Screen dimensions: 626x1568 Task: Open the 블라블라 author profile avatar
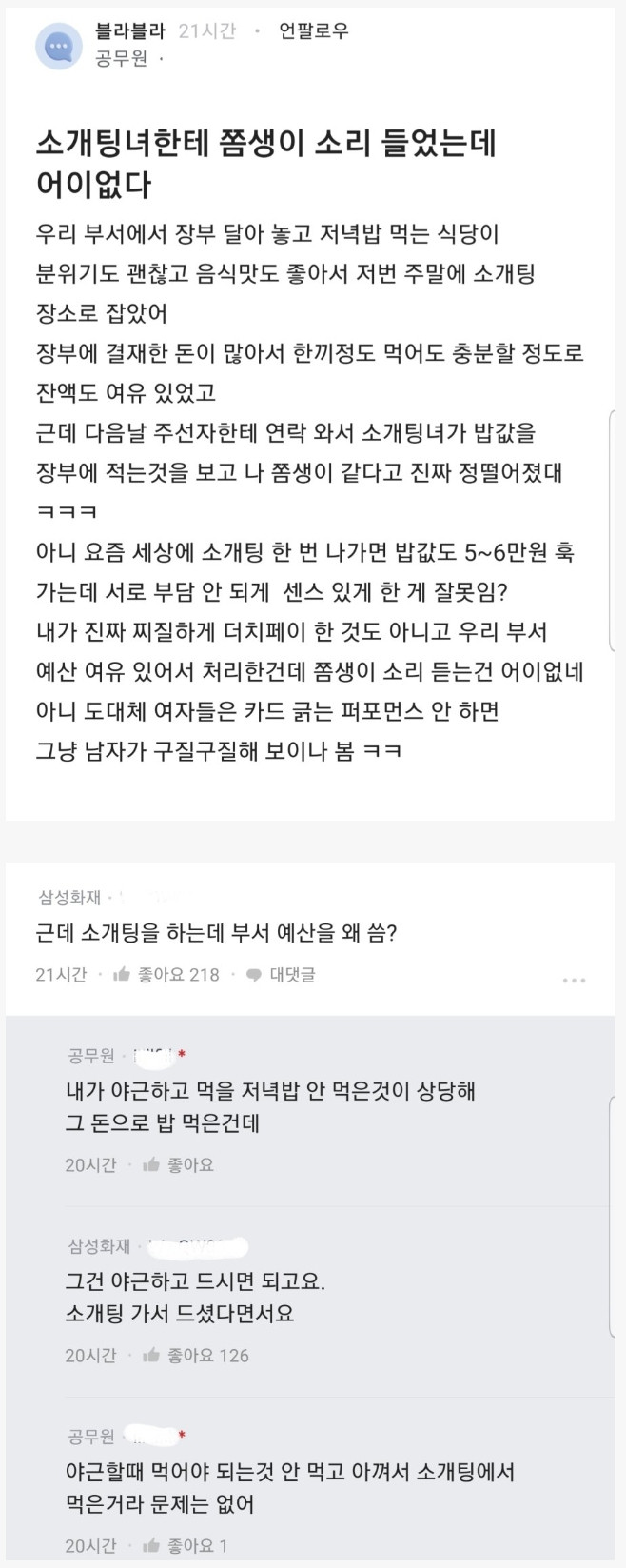(x=59, y=45)
